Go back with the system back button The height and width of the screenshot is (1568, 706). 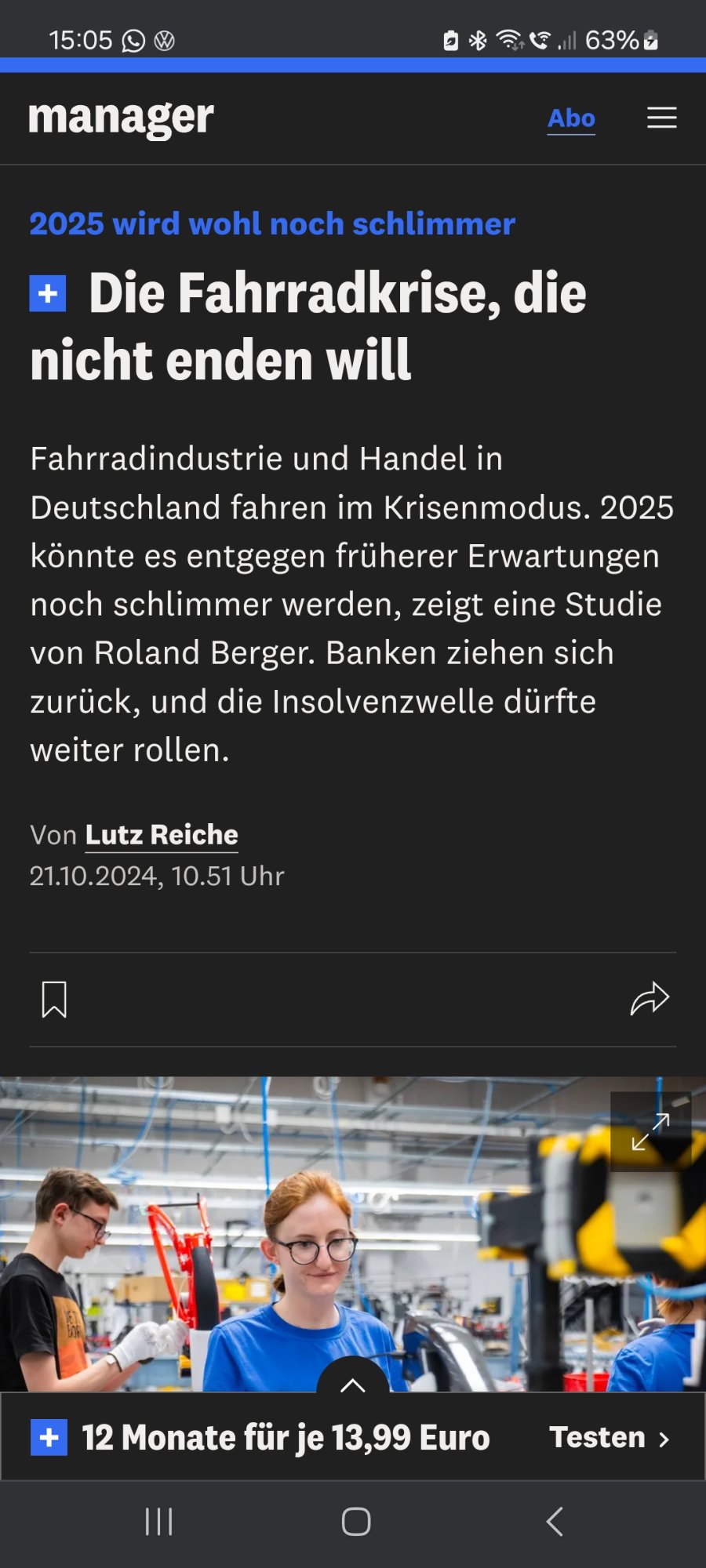(555, 1522)
